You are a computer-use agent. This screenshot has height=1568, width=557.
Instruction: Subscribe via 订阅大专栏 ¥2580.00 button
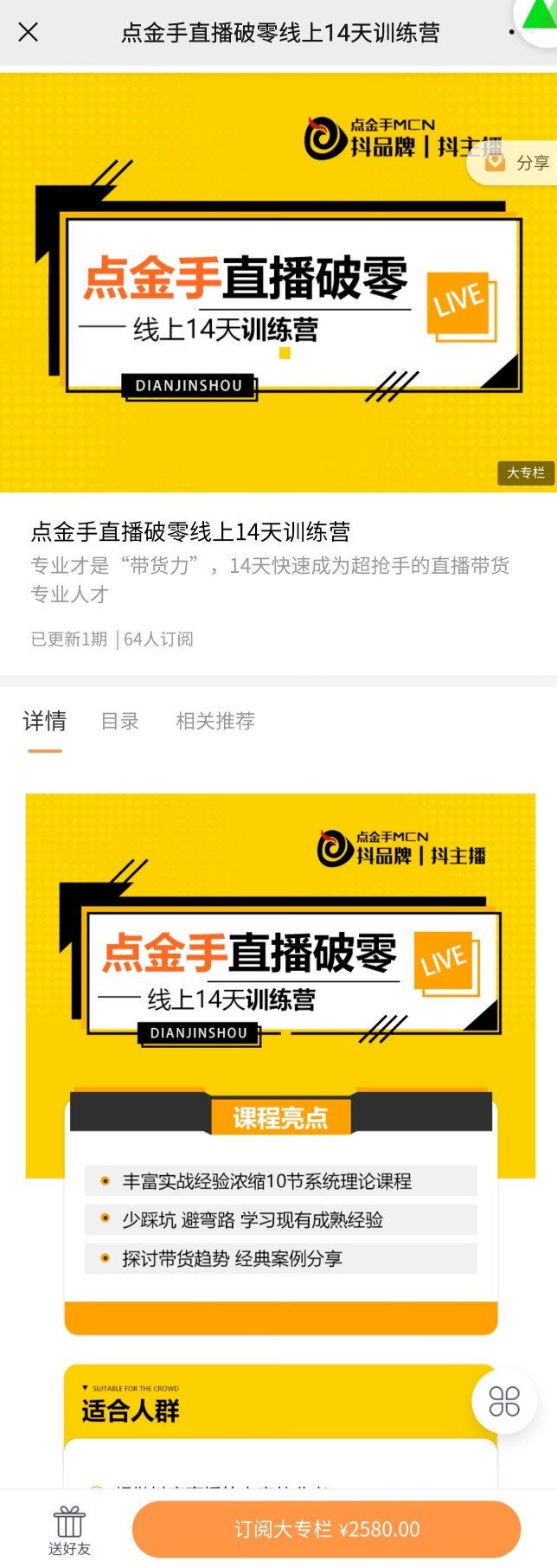(326, 1529)
